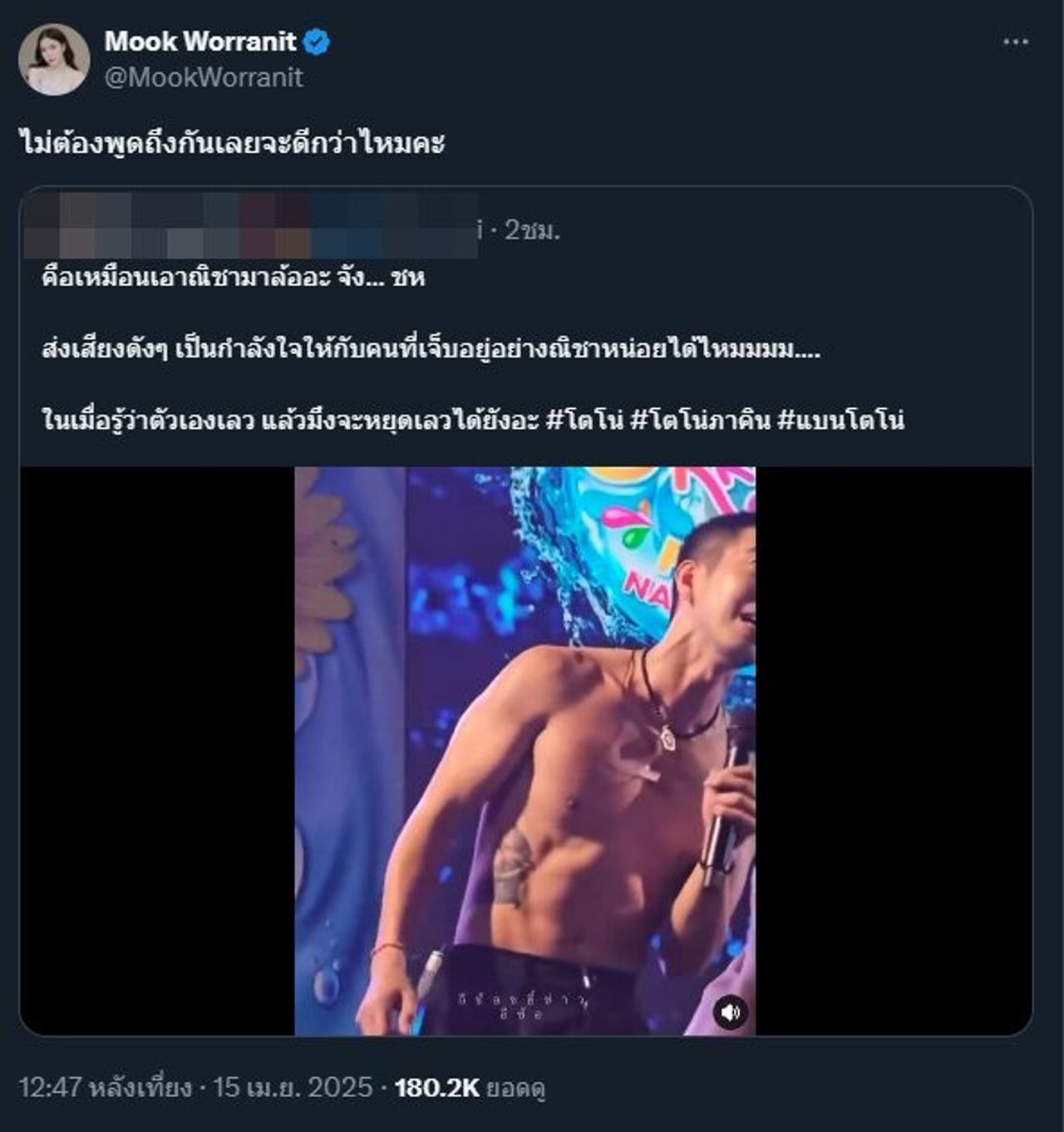Open the tweet's three-dot overflow menu

pos(1016,42)
